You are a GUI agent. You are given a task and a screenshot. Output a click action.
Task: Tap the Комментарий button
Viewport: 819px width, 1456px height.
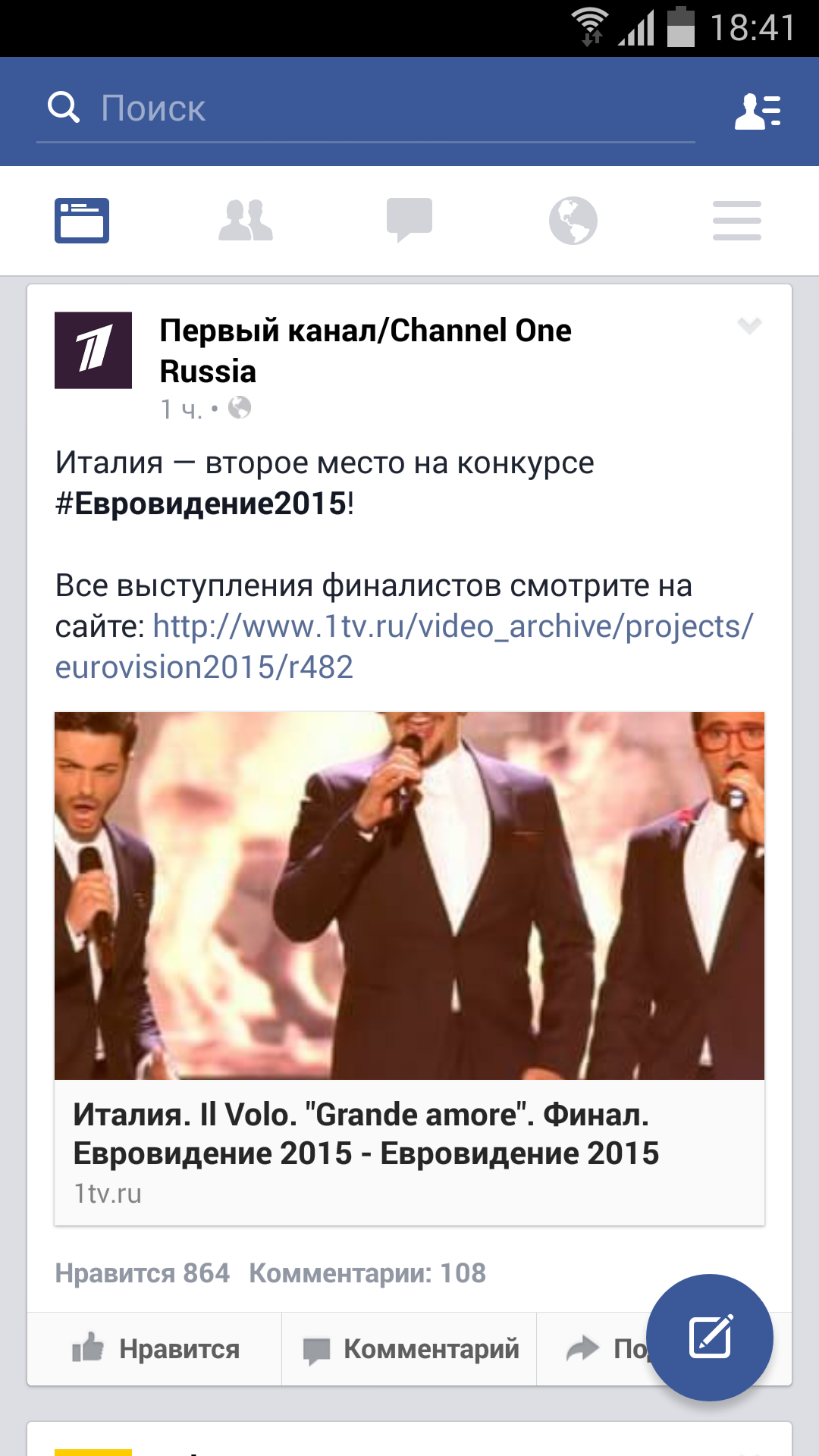(x=410, y=1349)
